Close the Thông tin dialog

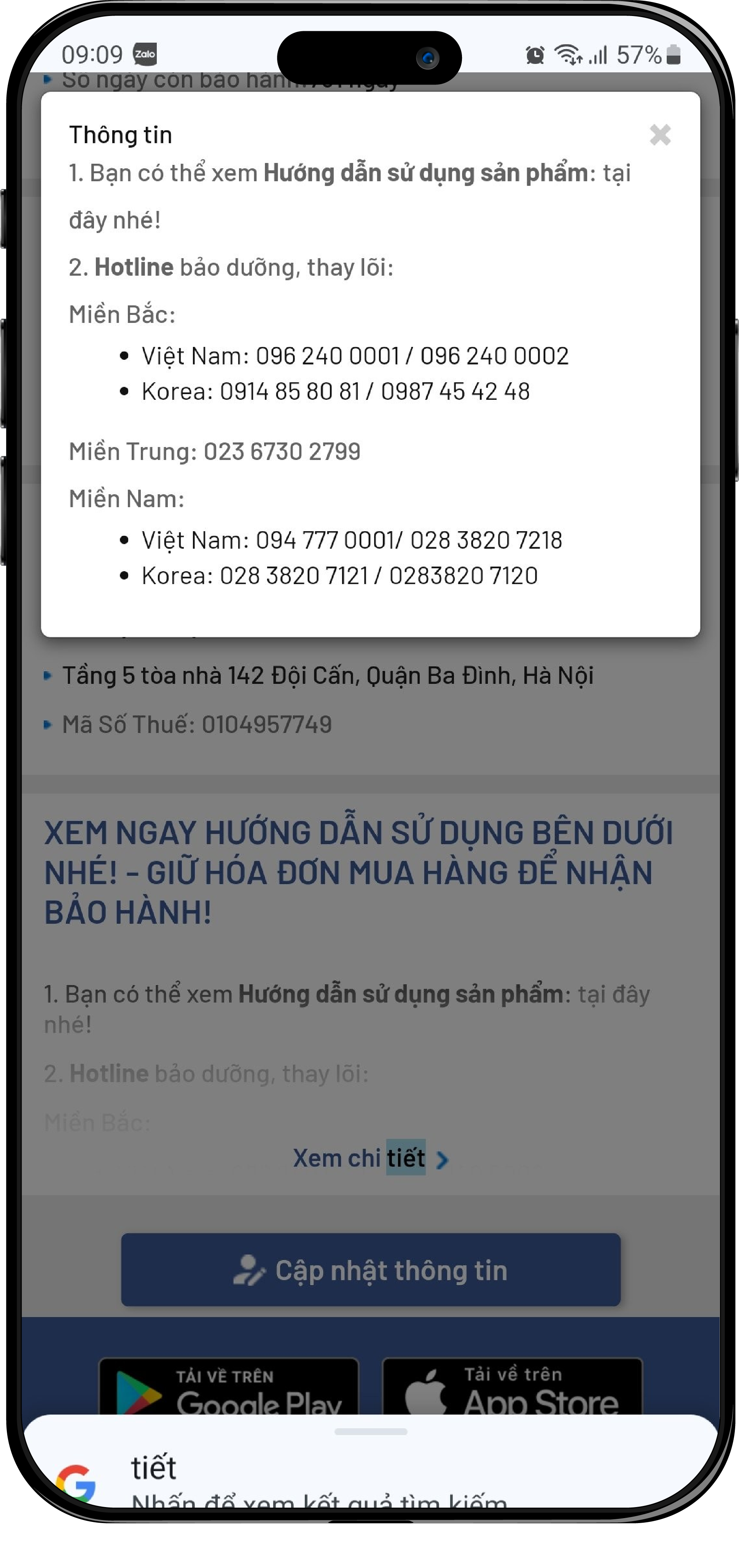(x=660, y=134)
